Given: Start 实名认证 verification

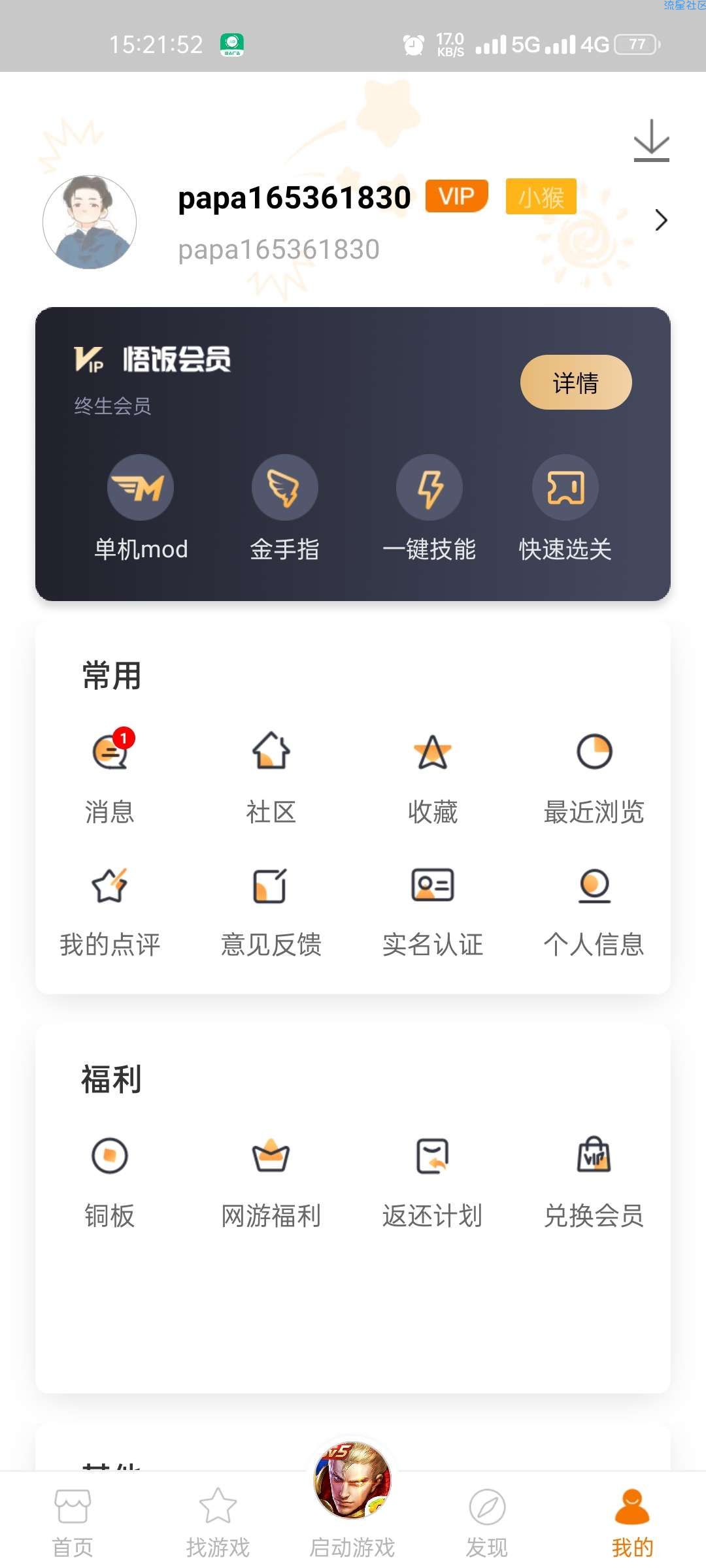Looking at the screenshot, I should coord(433,912).
